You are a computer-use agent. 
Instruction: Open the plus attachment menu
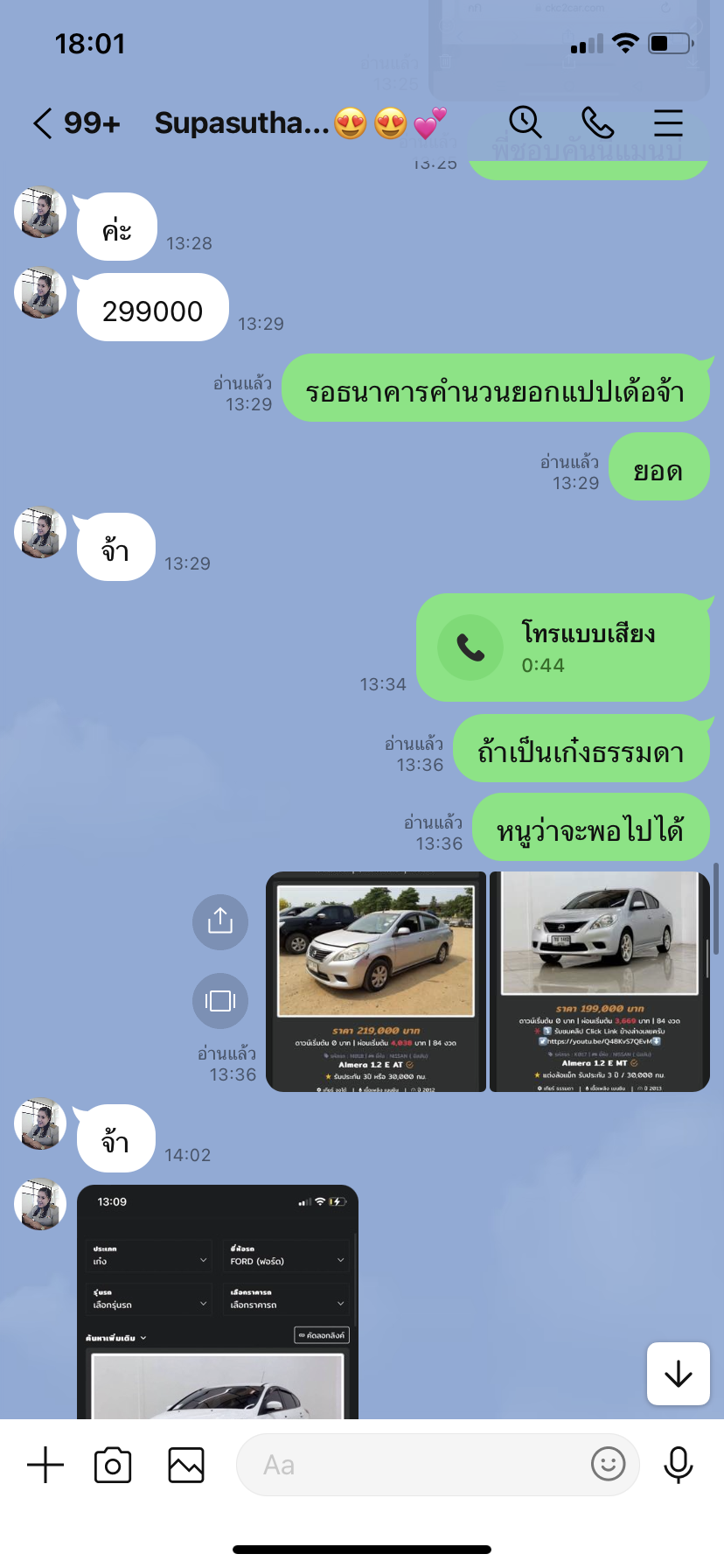(x=45, y=1465)
